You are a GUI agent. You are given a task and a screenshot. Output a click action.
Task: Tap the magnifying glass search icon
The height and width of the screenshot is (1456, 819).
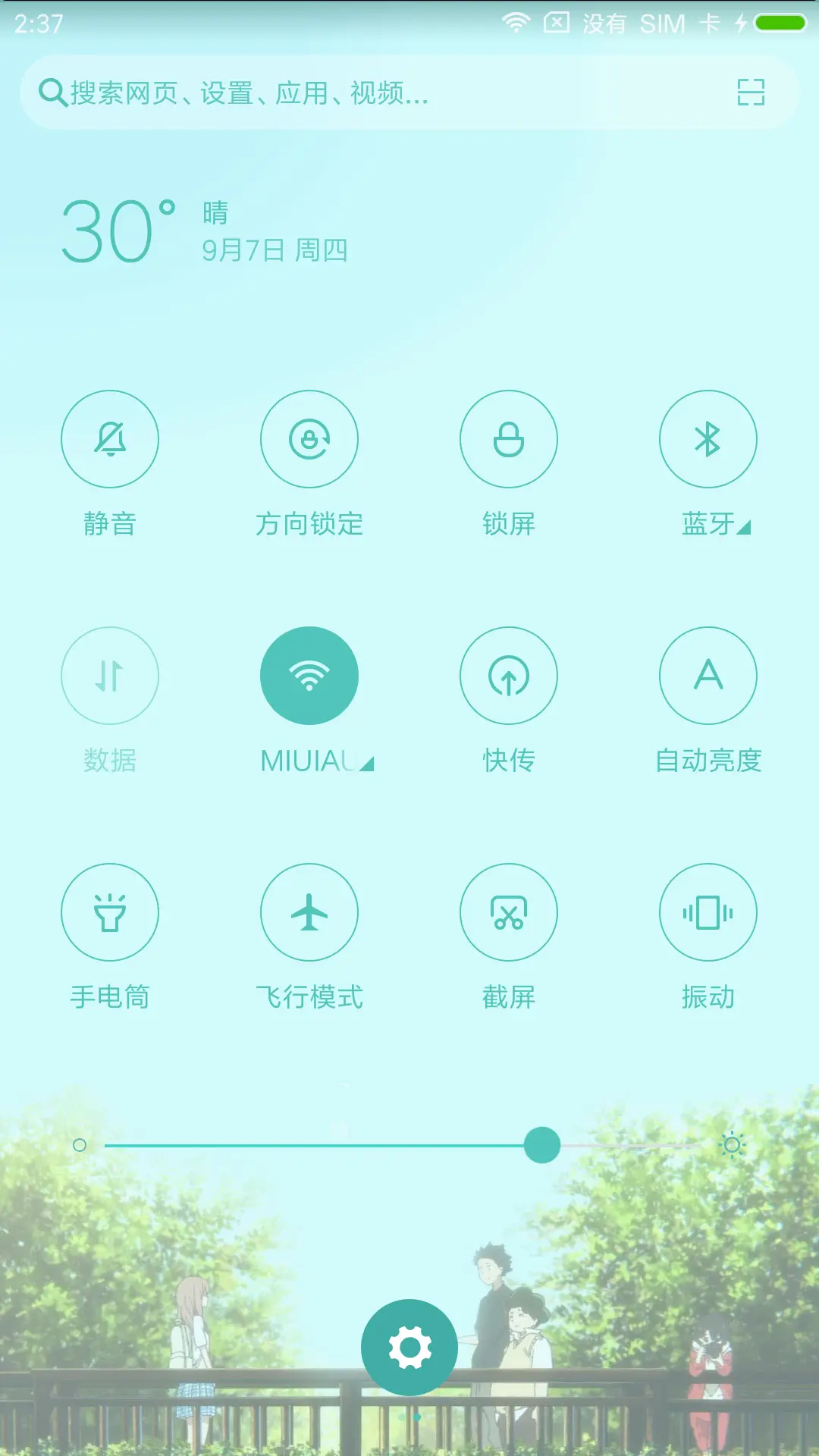(x=52, y=93)
